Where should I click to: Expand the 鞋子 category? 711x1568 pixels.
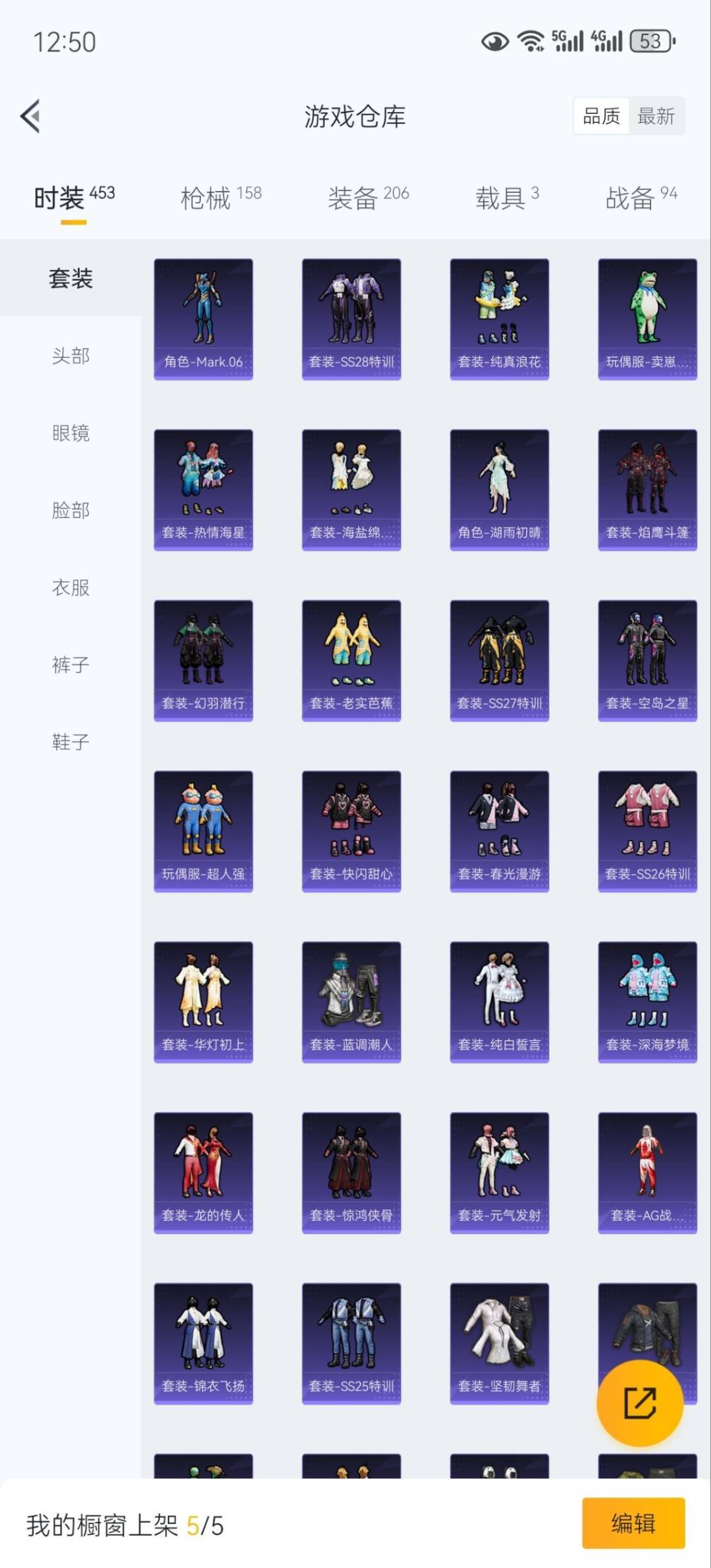(x=70, y=742)
